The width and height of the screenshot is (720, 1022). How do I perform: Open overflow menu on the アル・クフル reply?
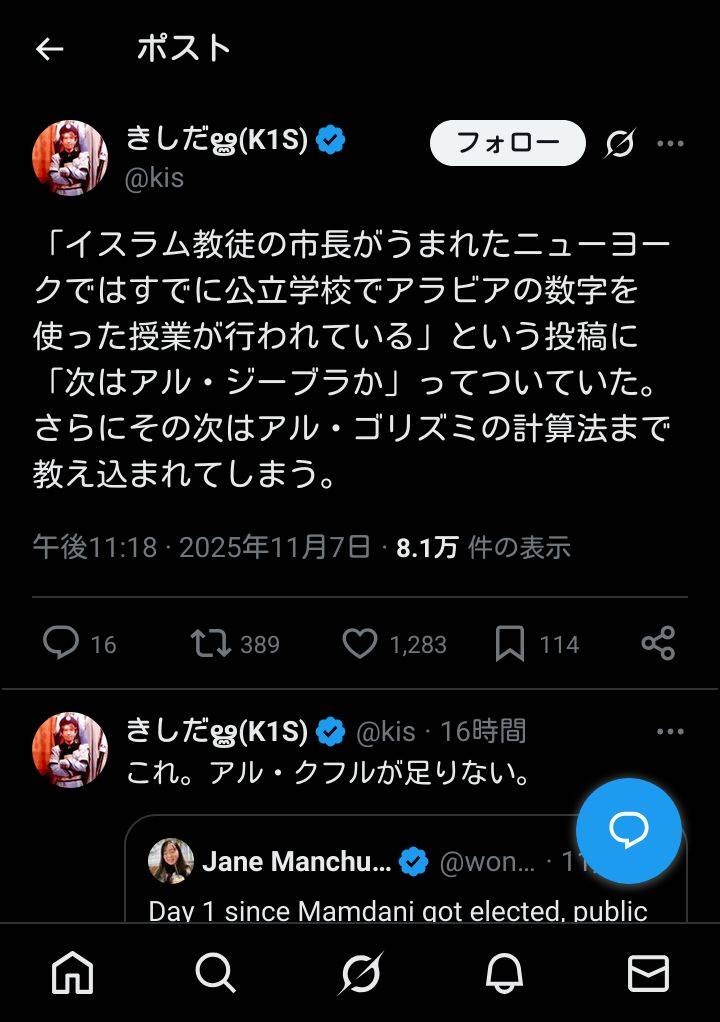(x=670, y=732)
